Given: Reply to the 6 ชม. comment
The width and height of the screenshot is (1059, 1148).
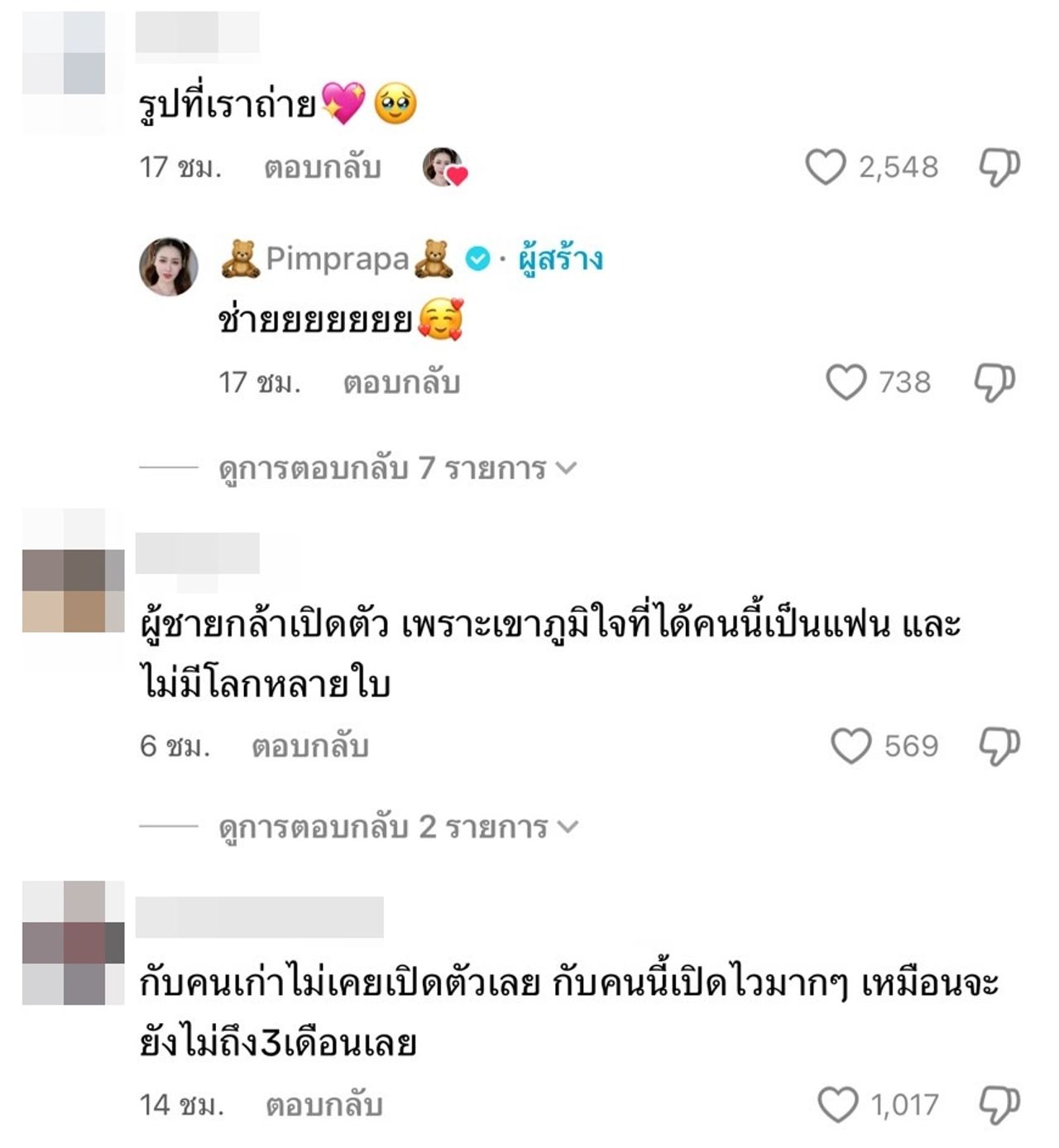Looking at the screenshot, I should click(309, 747).
